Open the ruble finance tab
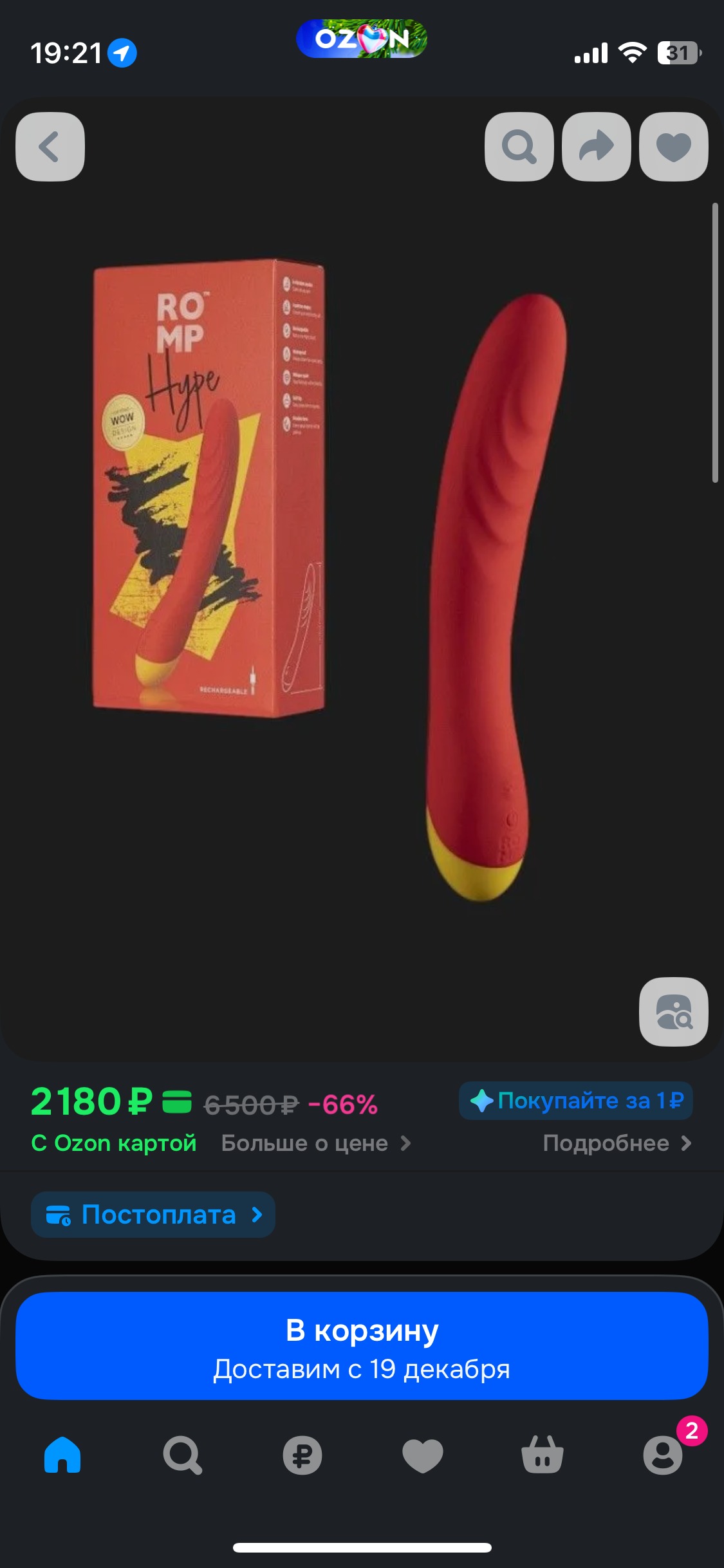This screenshot has width=724, height=1568. coord(302,1455)
